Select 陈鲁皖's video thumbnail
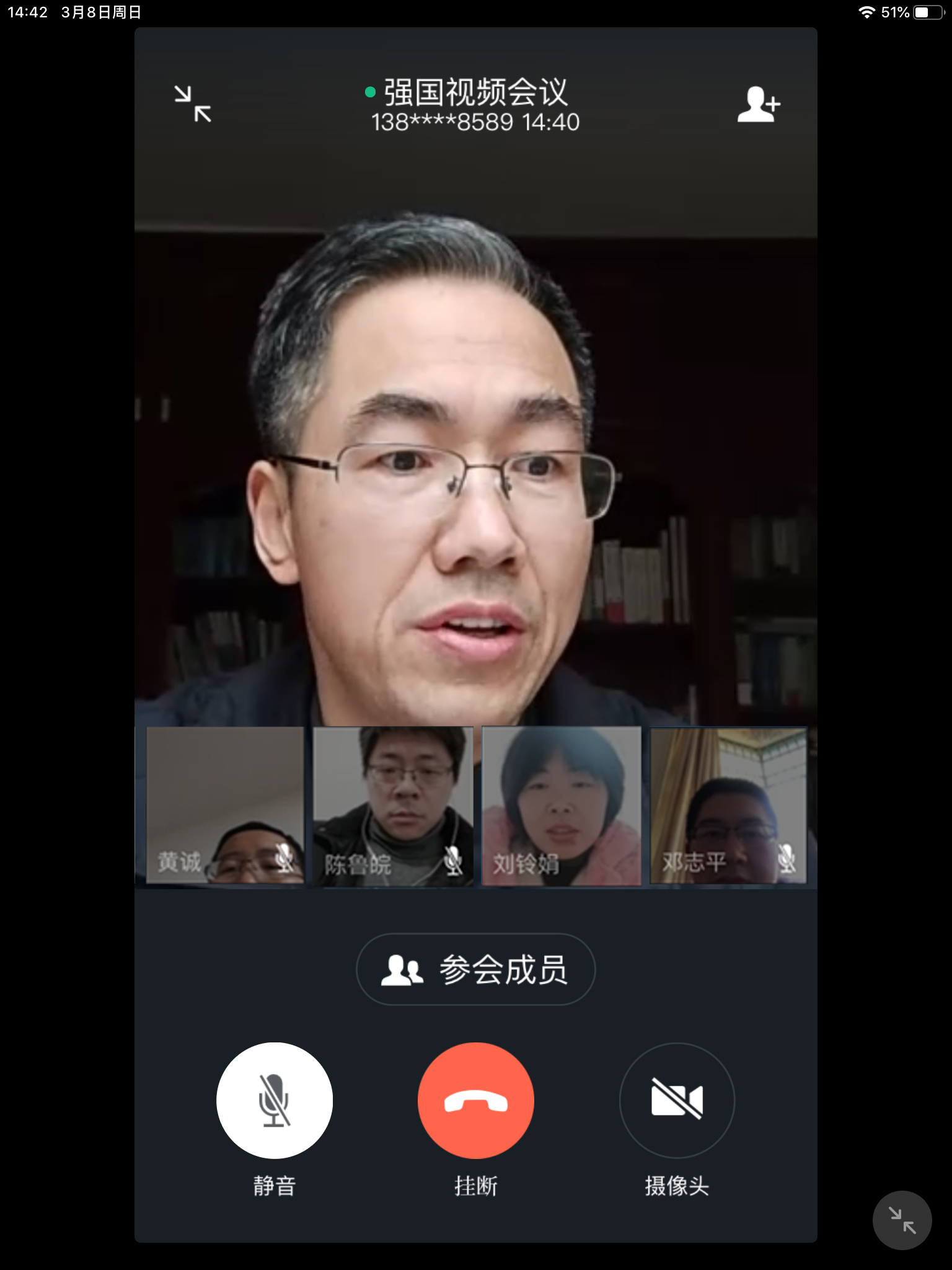The height and width of the screenshot is (1270, 952). [x=393, y=806]
